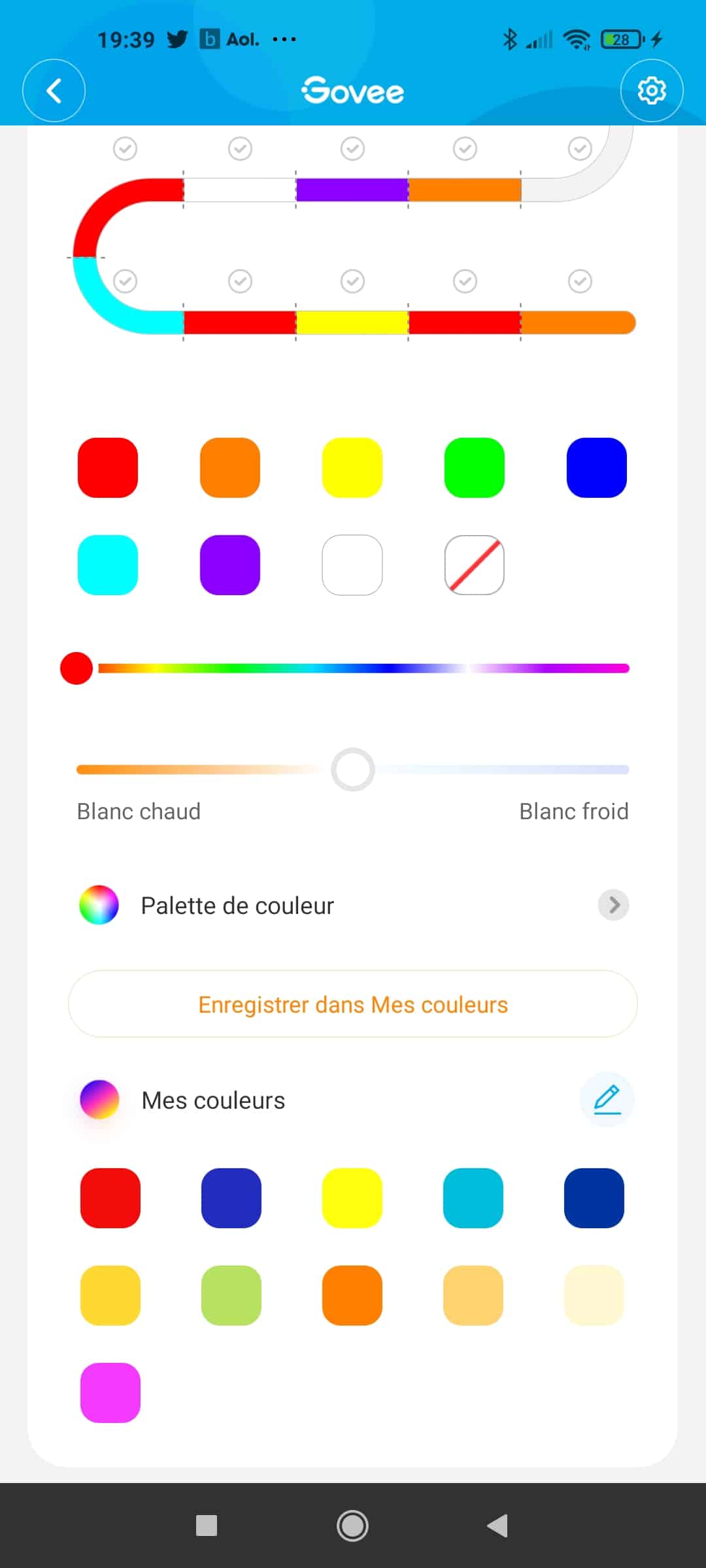Choose the magenta saved color
Viewport: 706px width, 1568px height.
(x=110, y=1392)
